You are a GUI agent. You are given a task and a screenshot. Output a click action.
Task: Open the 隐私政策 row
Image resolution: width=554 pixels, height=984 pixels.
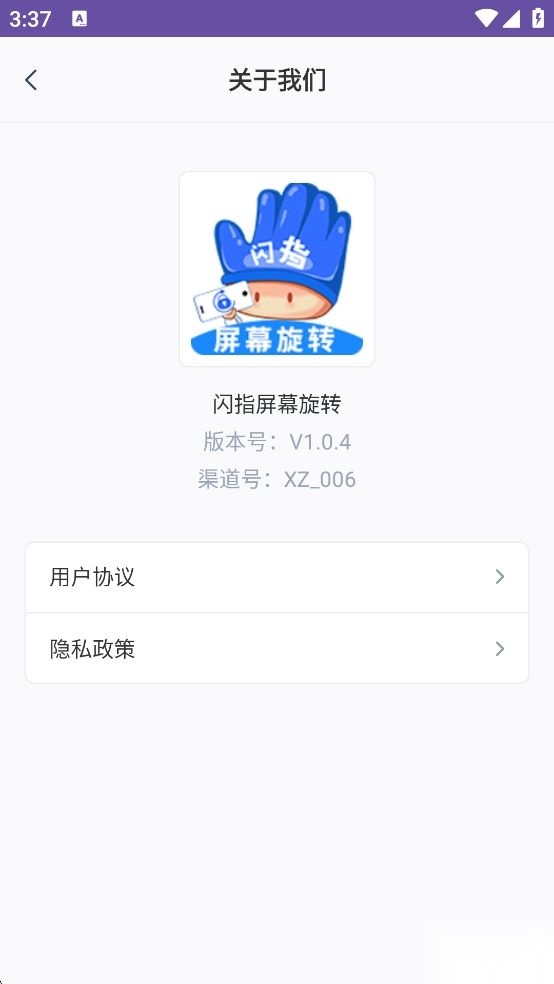tap(277, 648)
